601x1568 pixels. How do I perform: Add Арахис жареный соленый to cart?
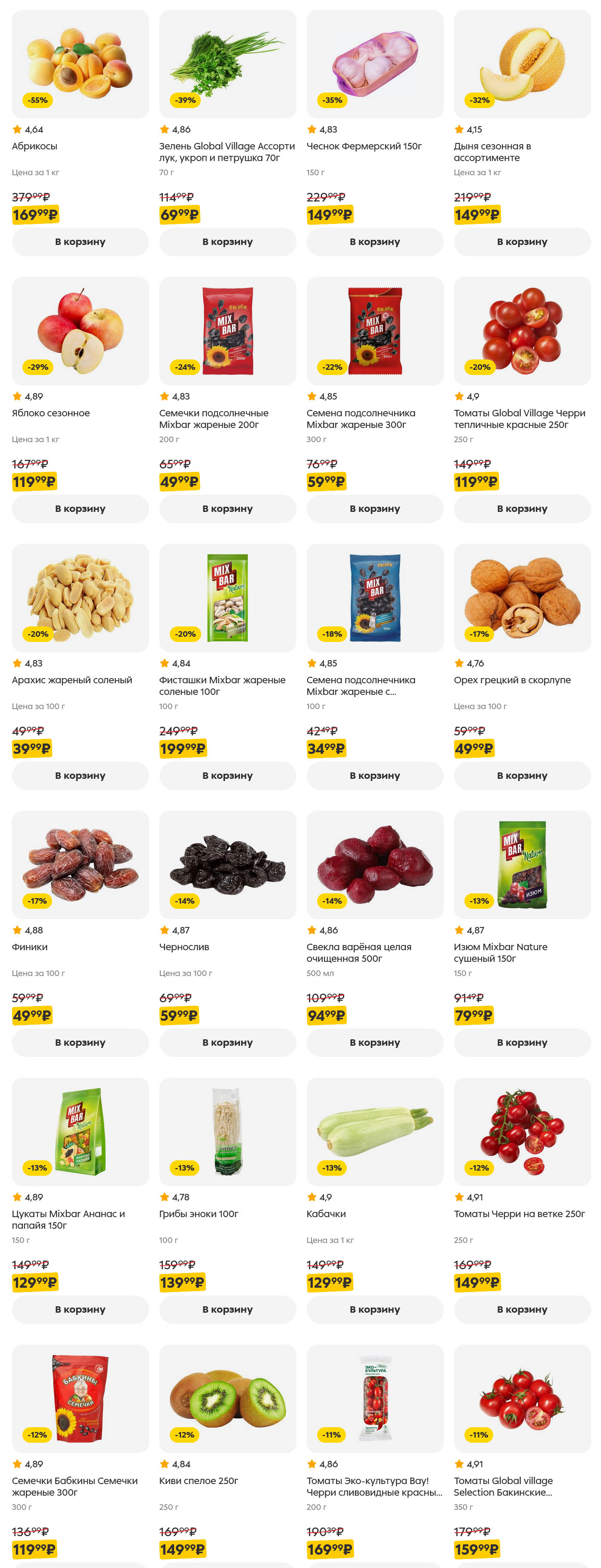tap(80, 775)
